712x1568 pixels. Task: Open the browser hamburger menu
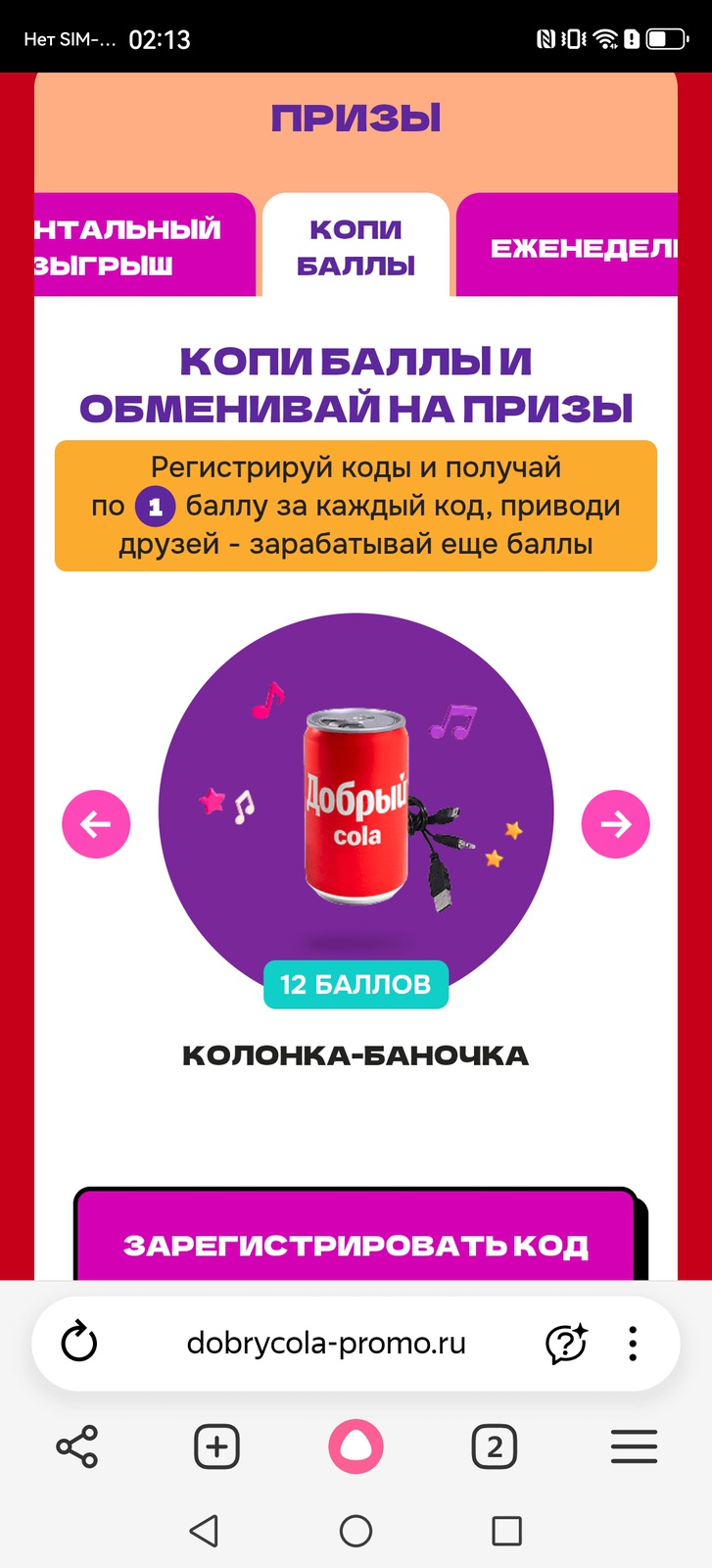pos(634,1446)
